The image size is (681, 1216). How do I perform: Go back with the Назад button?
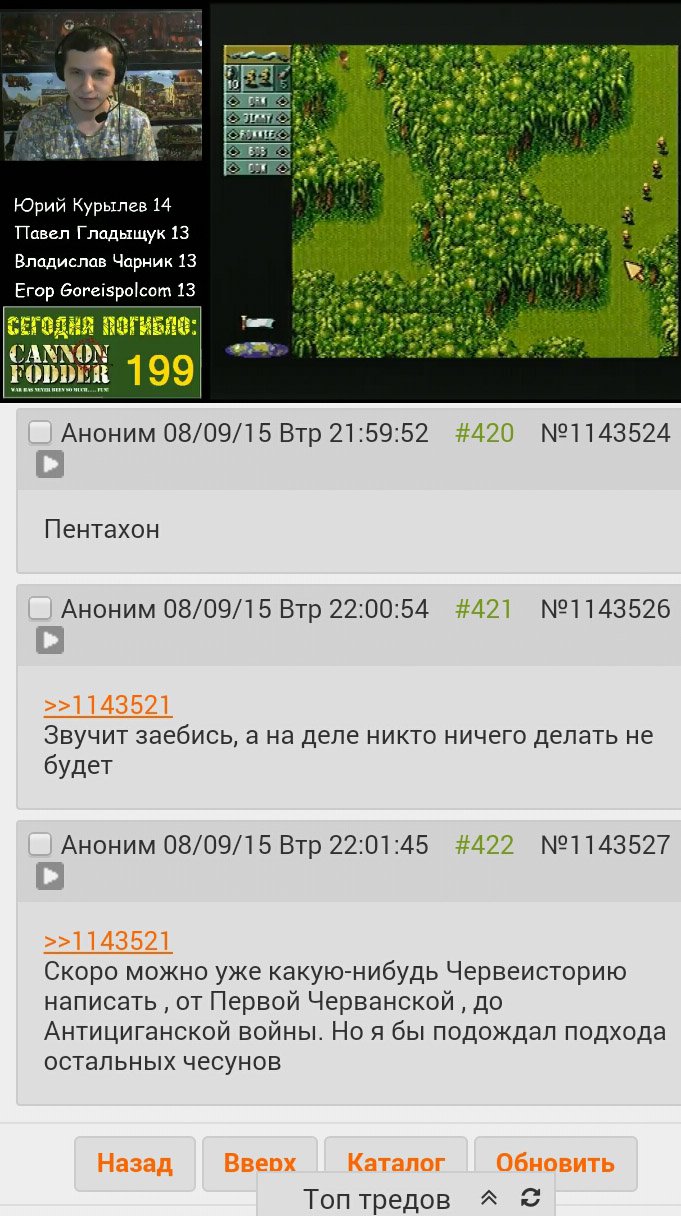tap(135, 1164)
